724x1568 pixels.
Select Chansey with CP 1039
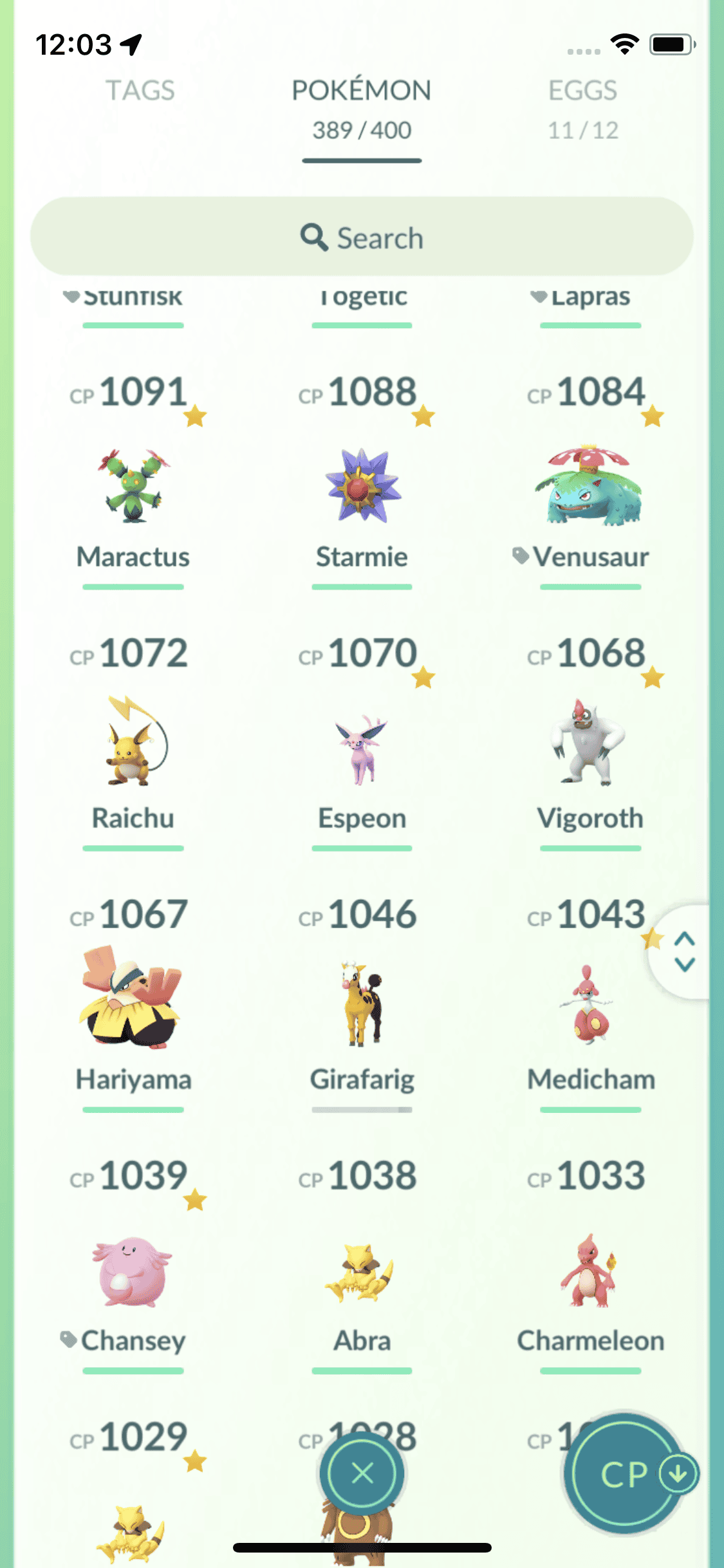click(133, 1271)
